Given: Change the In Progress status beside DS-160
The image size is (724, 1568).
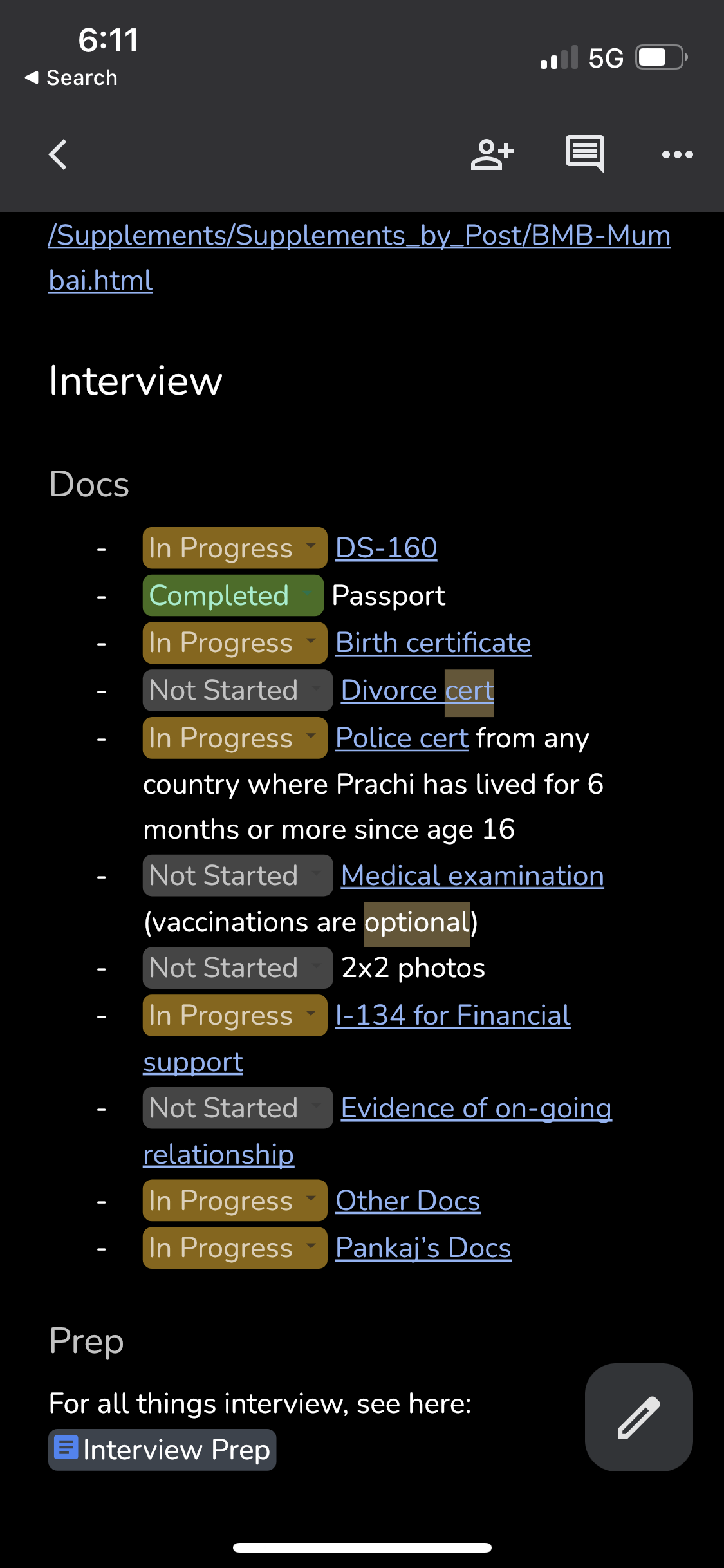Looking at the screenshot, I should [235, 548].
